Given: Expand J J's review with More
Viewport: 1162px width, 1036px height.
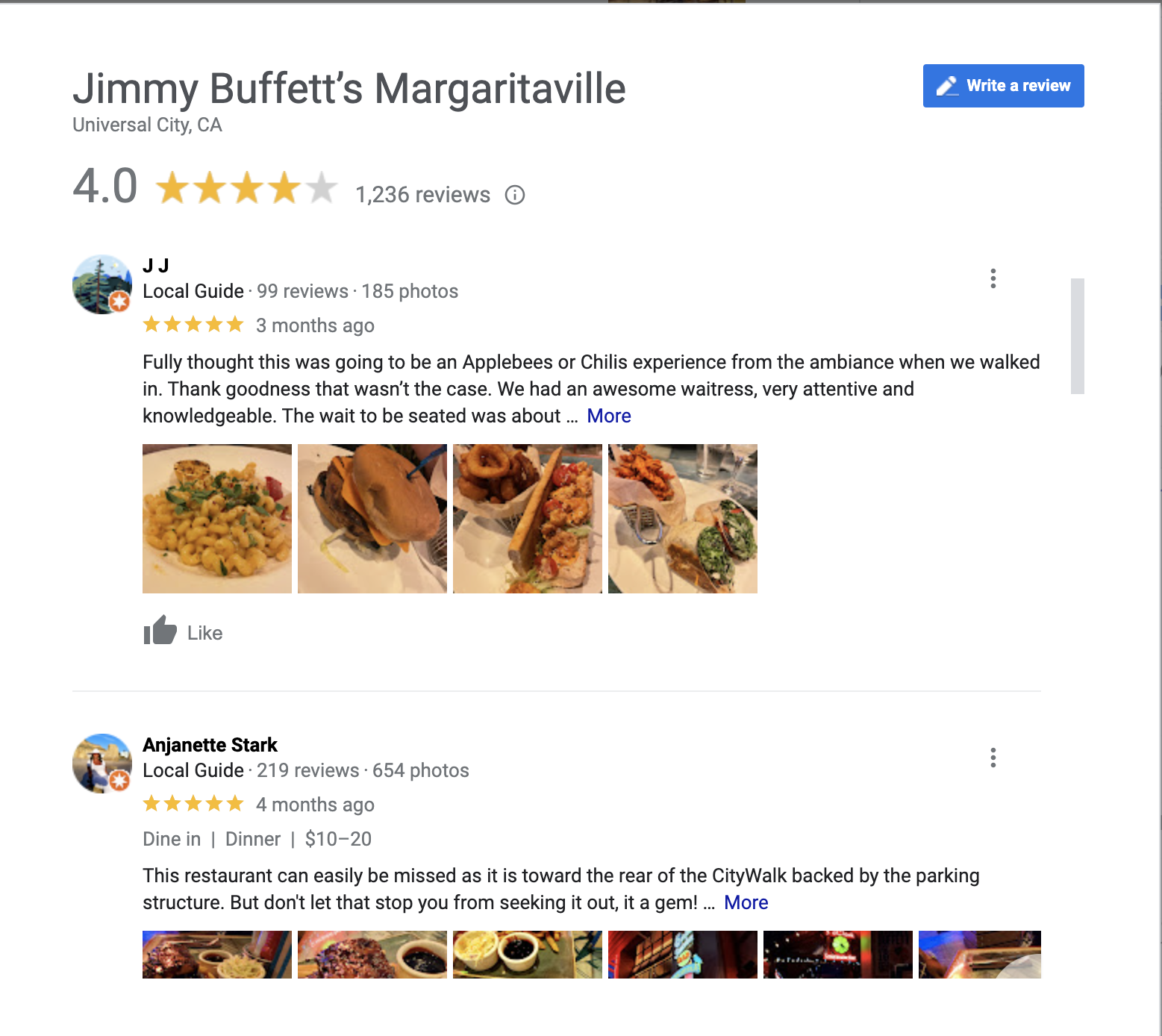Looking at the screenshot, I should tap(608, 416).
